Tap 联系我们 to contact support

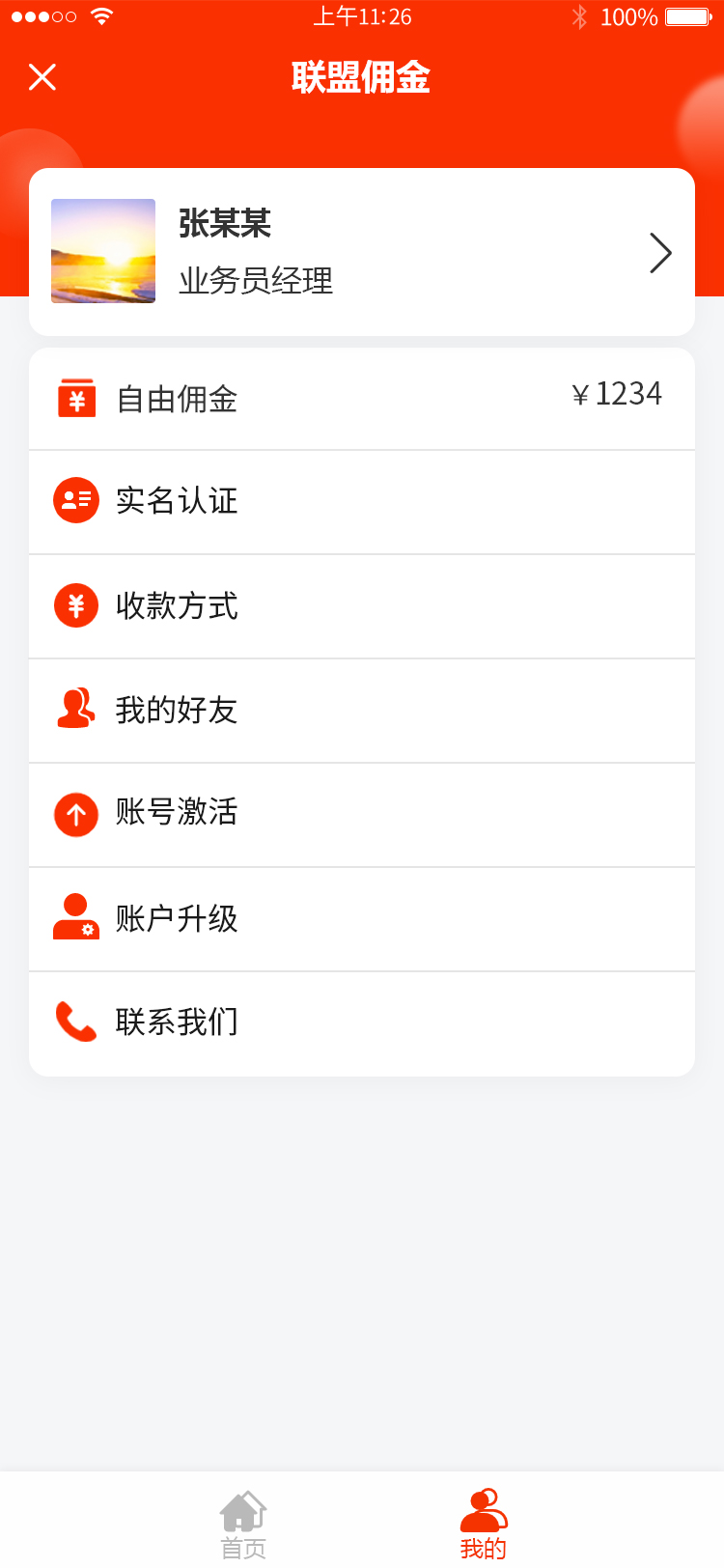coord(362,1022)
